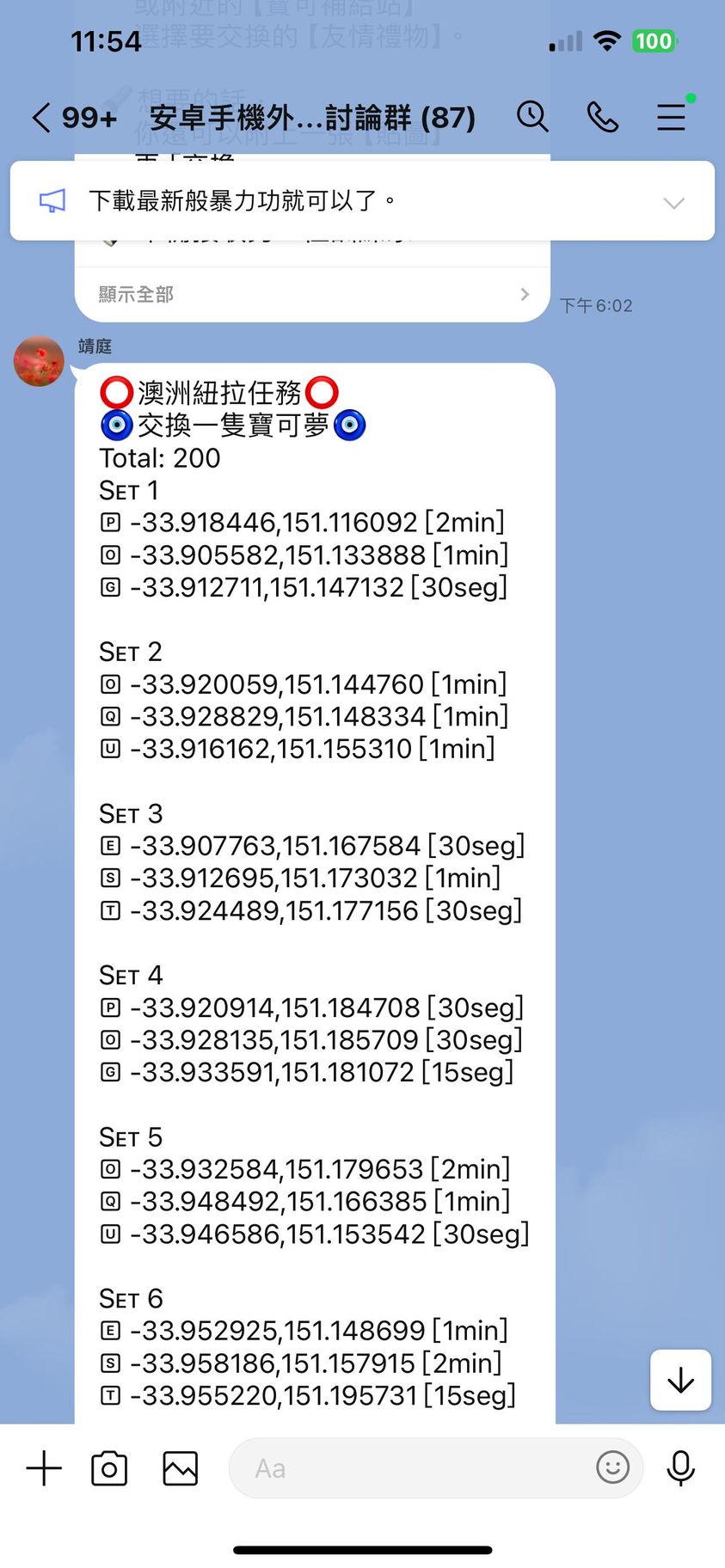Record a voice message
This screenshot has width=725, height=1568.
[680, 1468]
